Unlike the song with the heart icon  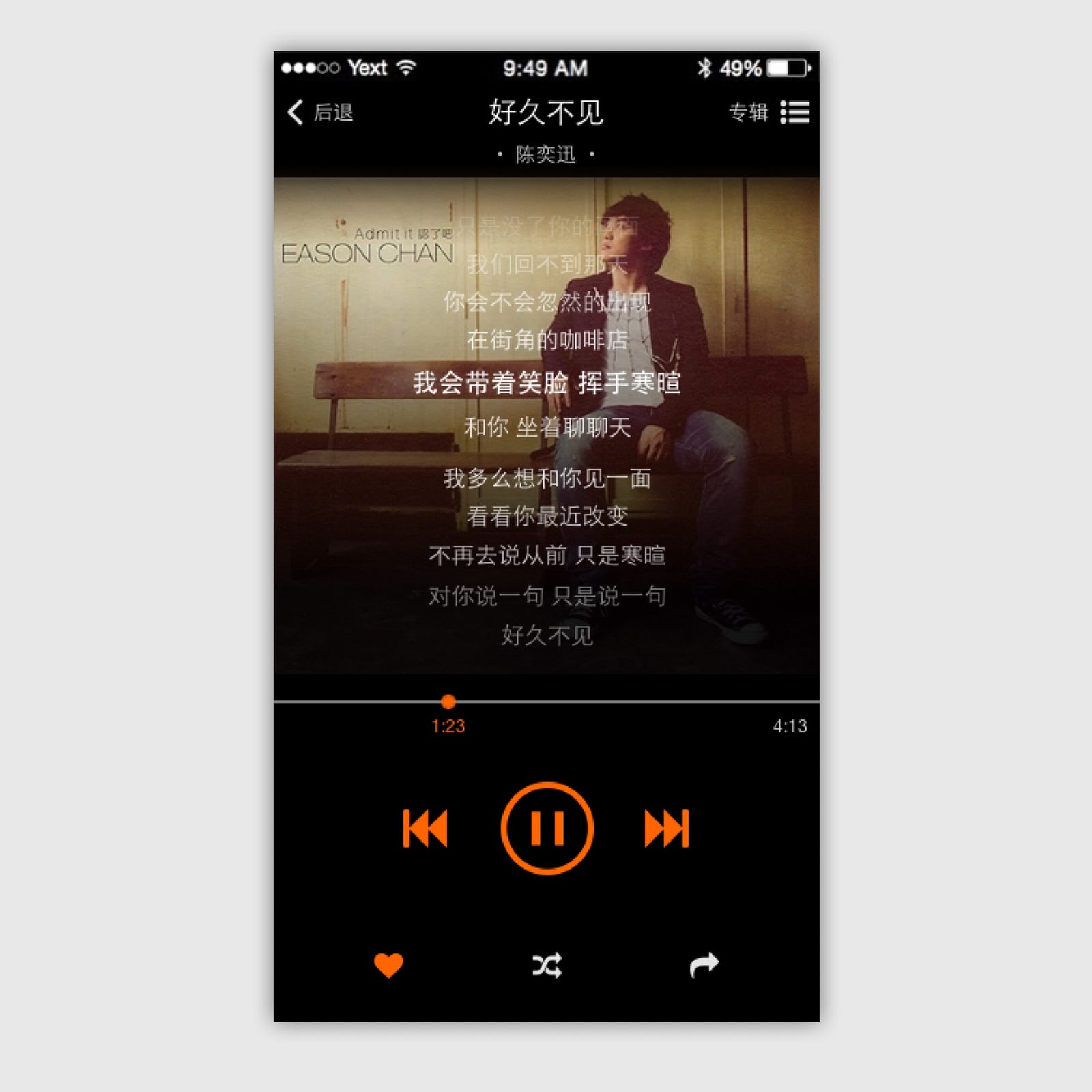click(389, 965)
